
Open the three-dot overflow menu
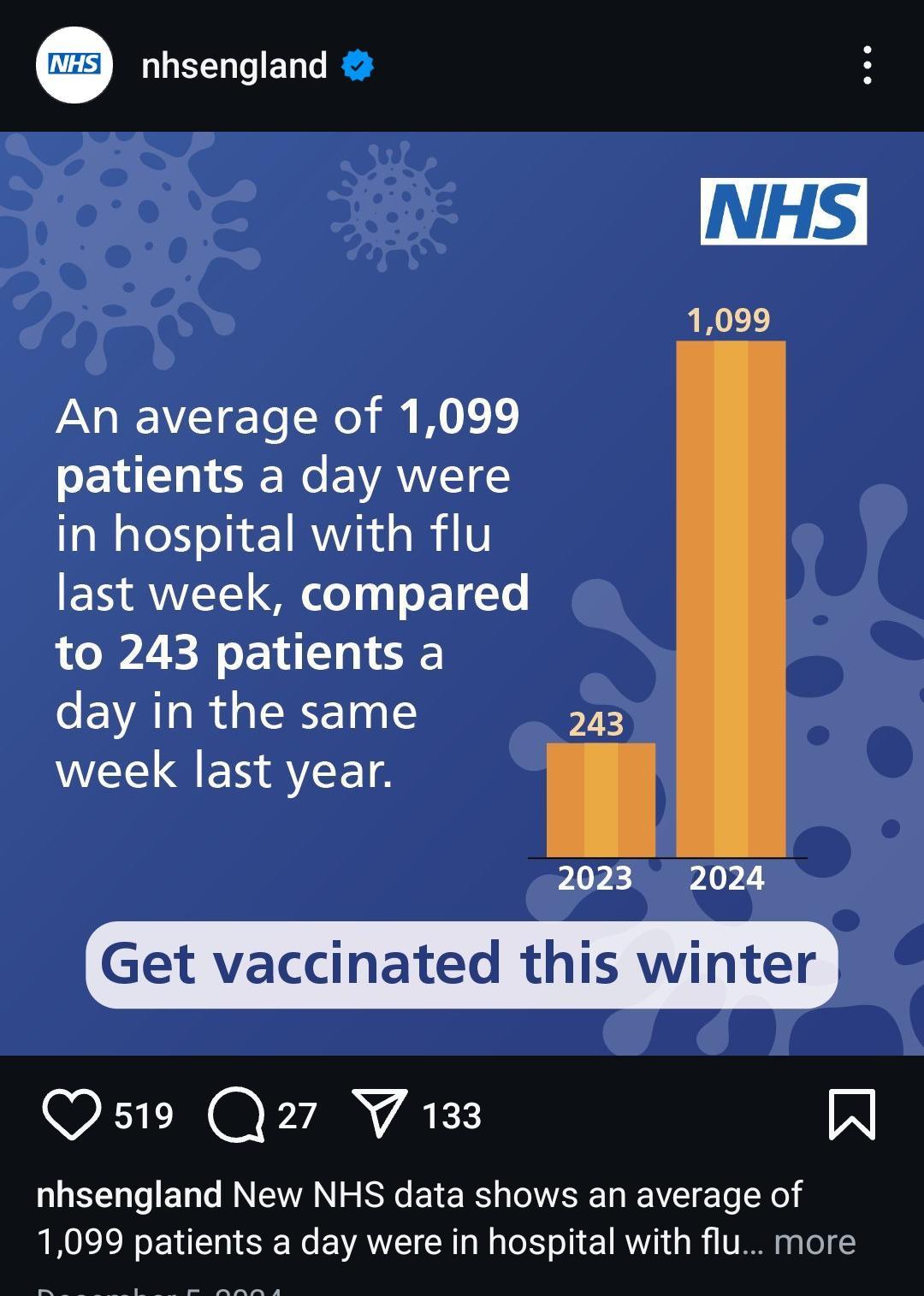tap(867, 66)
